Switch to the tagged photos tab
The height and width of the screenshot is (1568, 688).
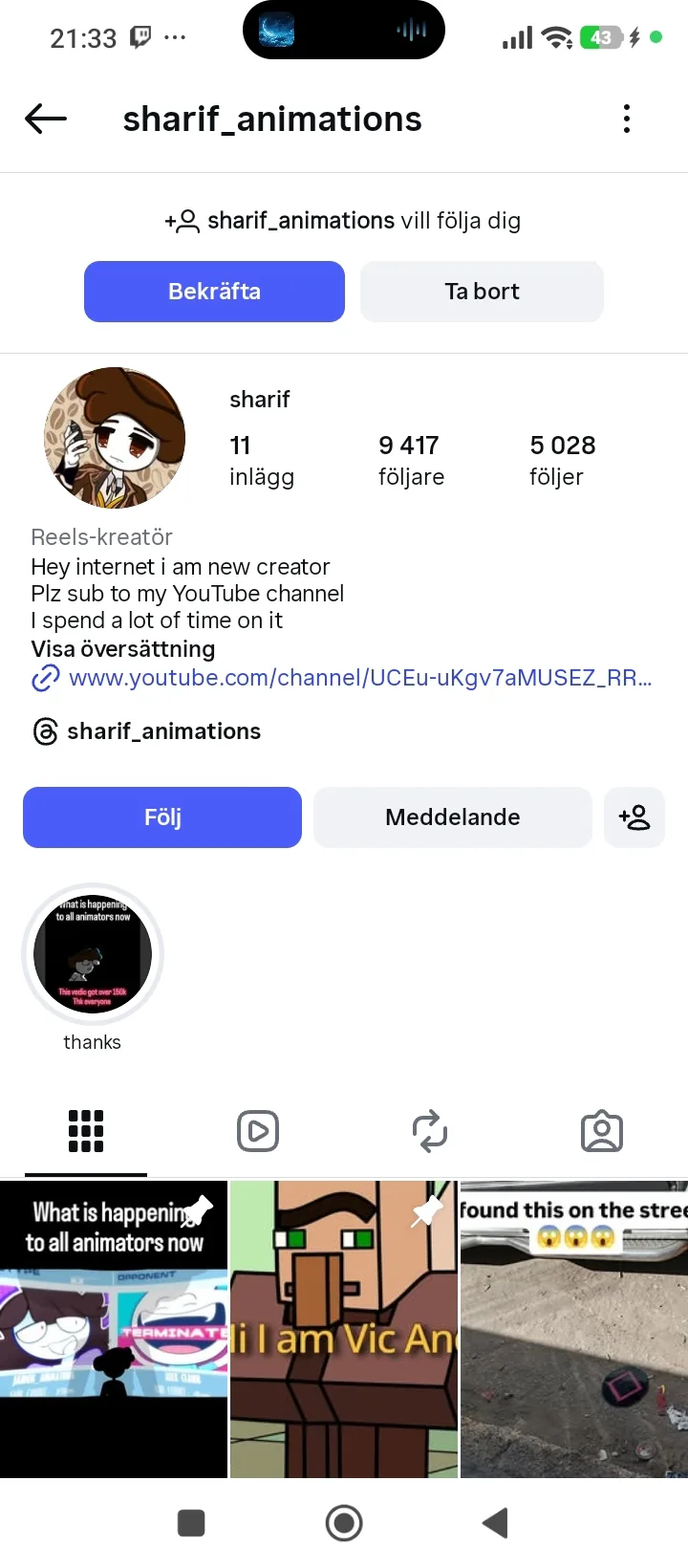click(x=602, y=1131)
